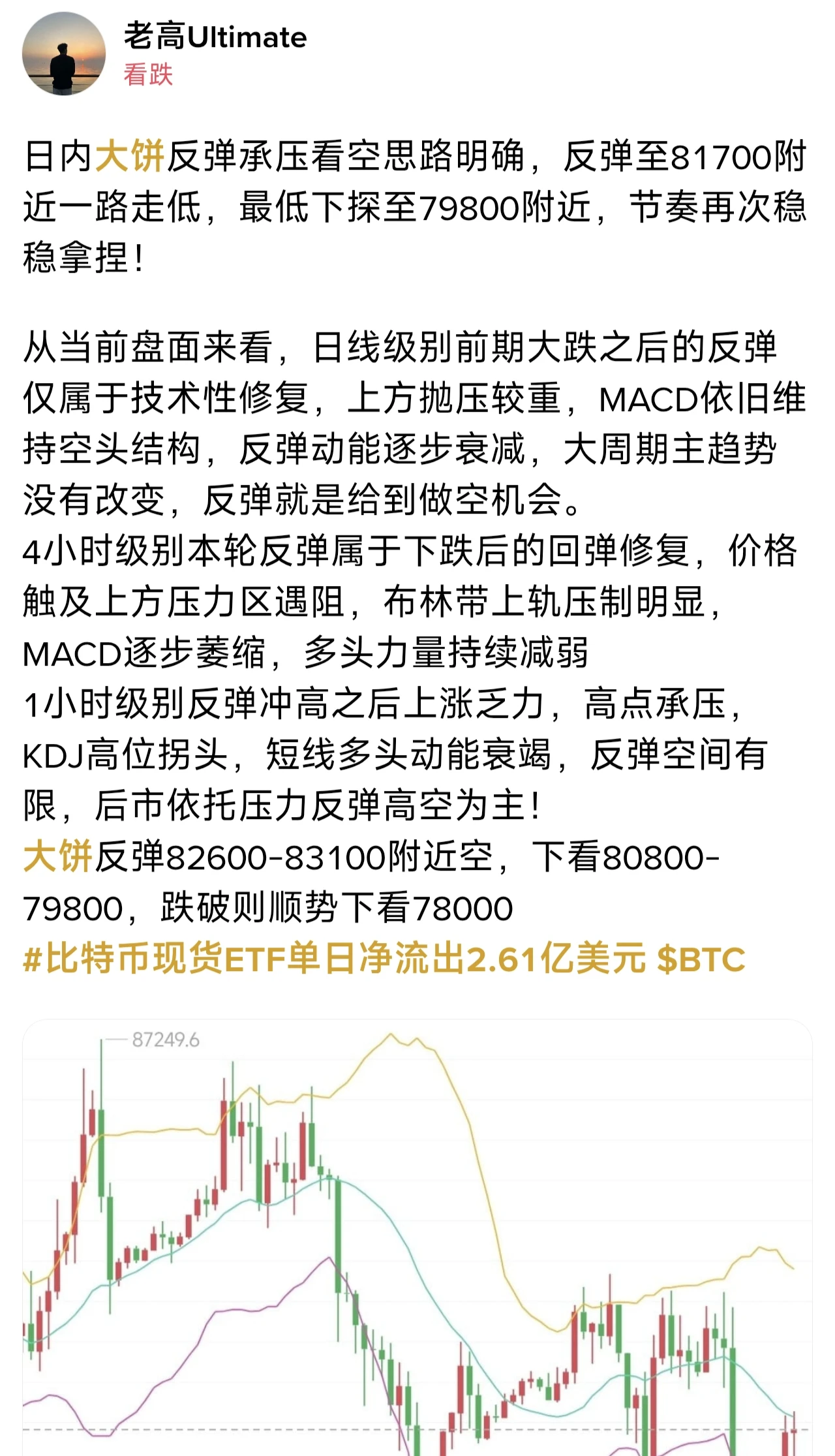Image resolution: width=835 pixels, height=1456 pixels.
Task: Open the 大饼 link before 反弹82600
Action: point(58,857)
